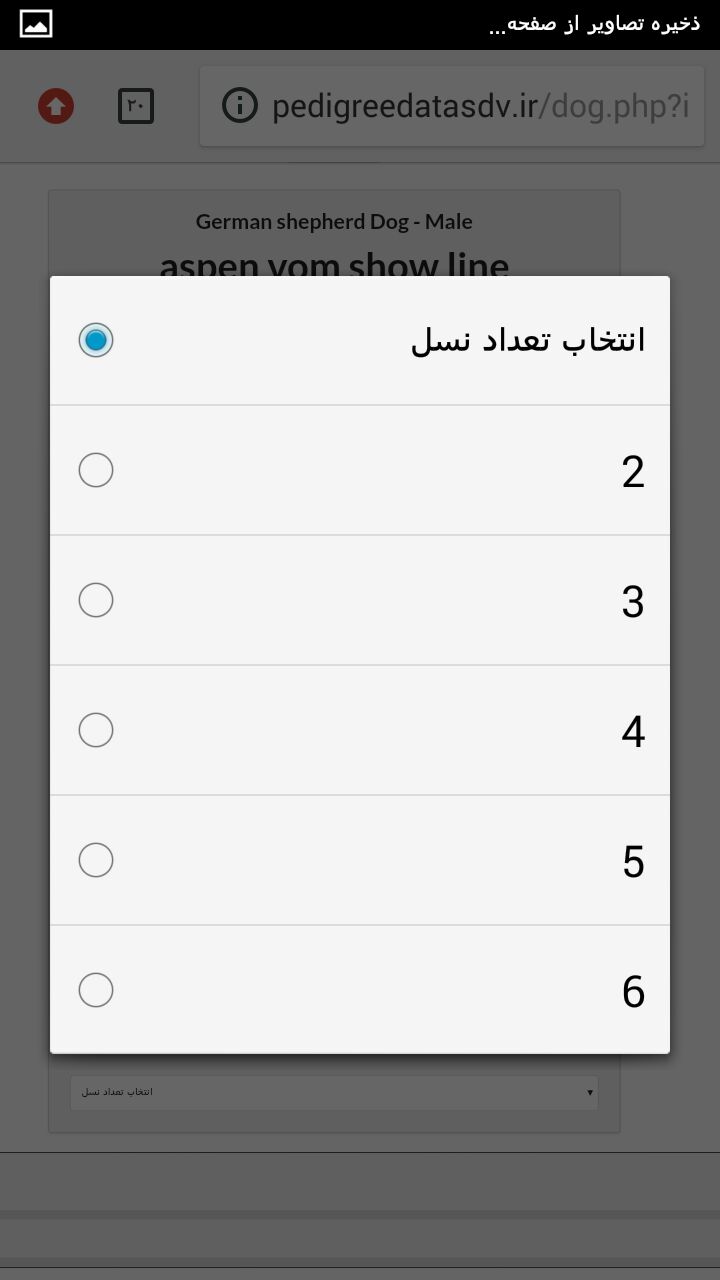
Task: Choose 2 generations
Action: pyautogui.click(x=360, y=470)
